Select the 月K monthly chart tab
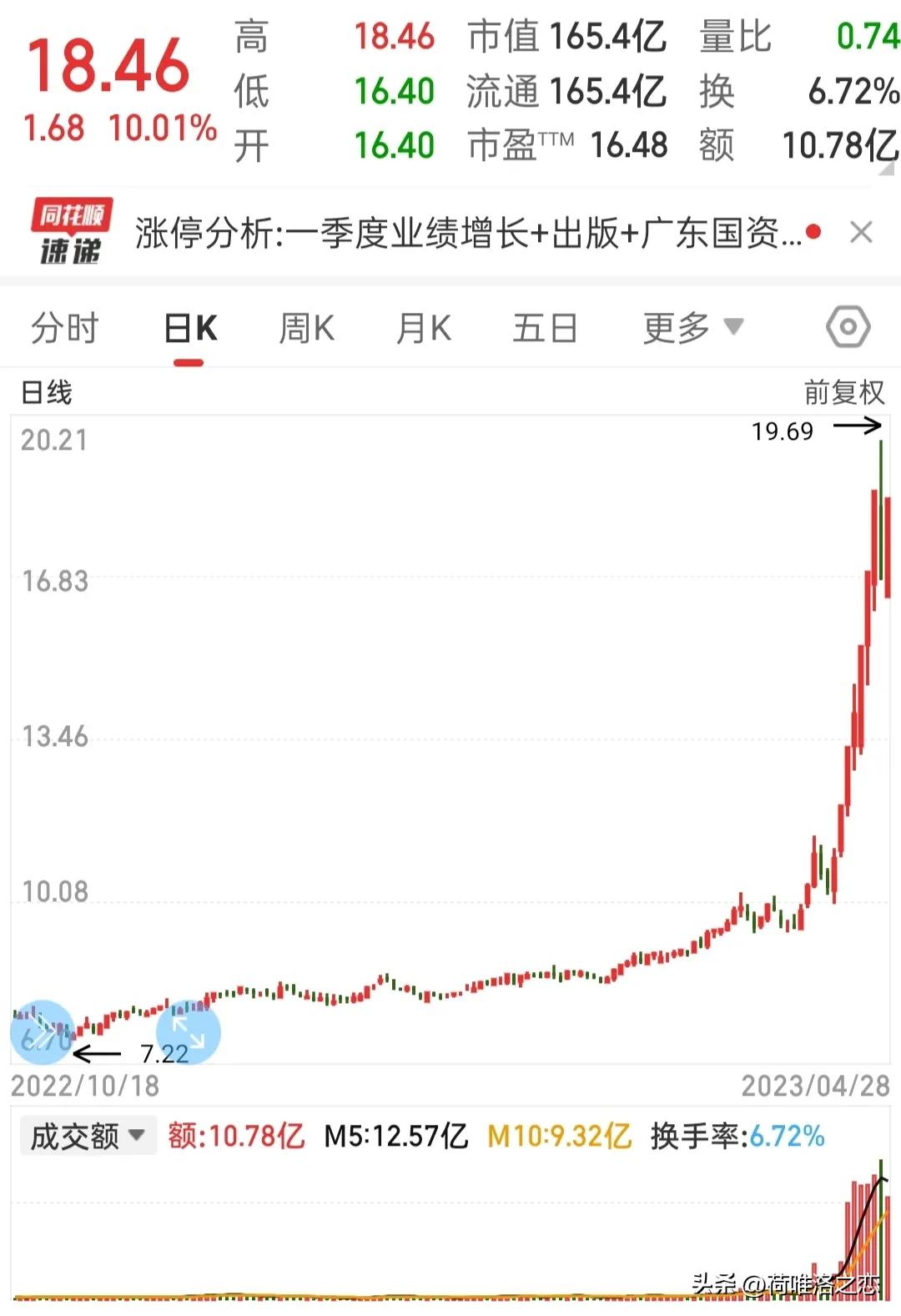This screenshot has width=901, height=1316. (x=422, y=327)
